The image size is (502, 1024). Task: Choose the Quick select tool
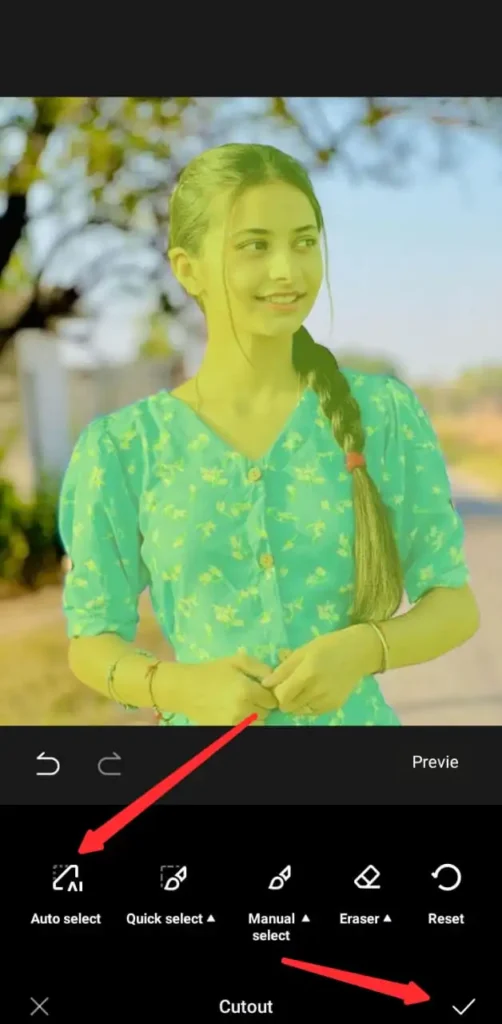[171, 893]
